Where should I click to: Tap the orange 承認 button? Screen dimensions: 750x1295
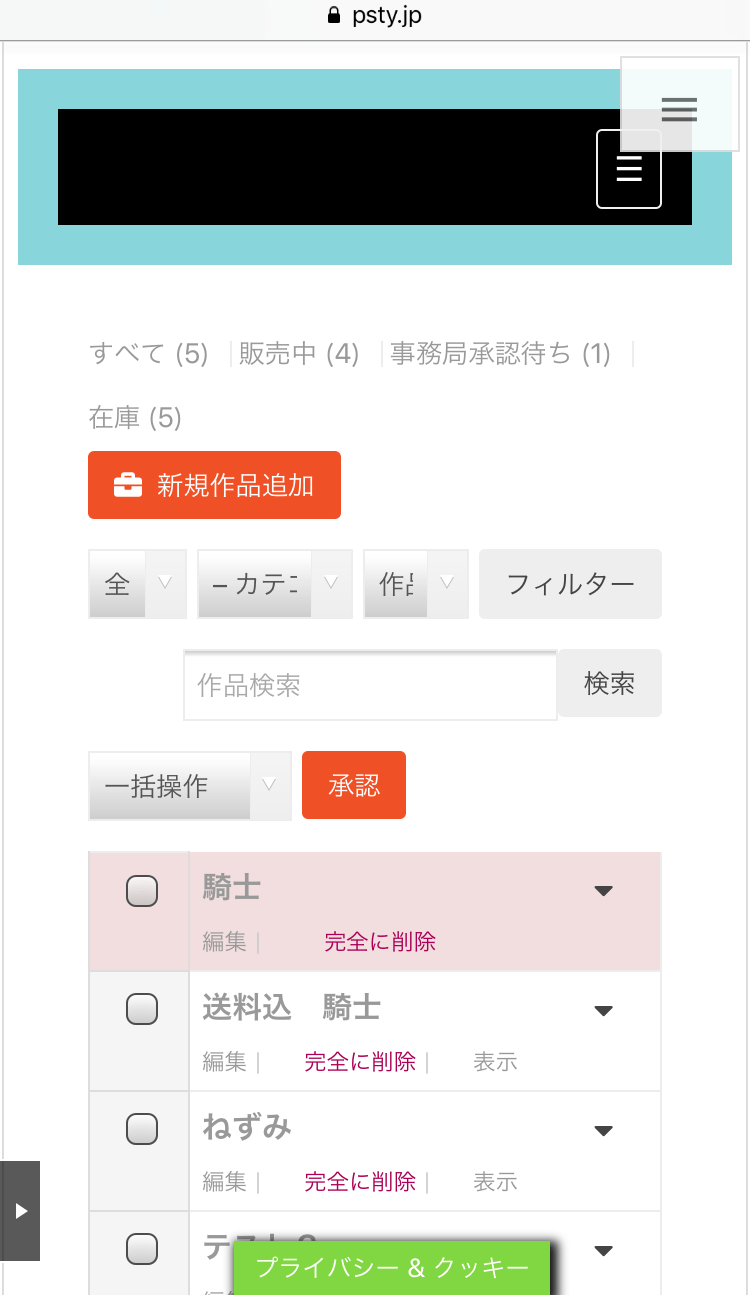(x=354, y=785)
